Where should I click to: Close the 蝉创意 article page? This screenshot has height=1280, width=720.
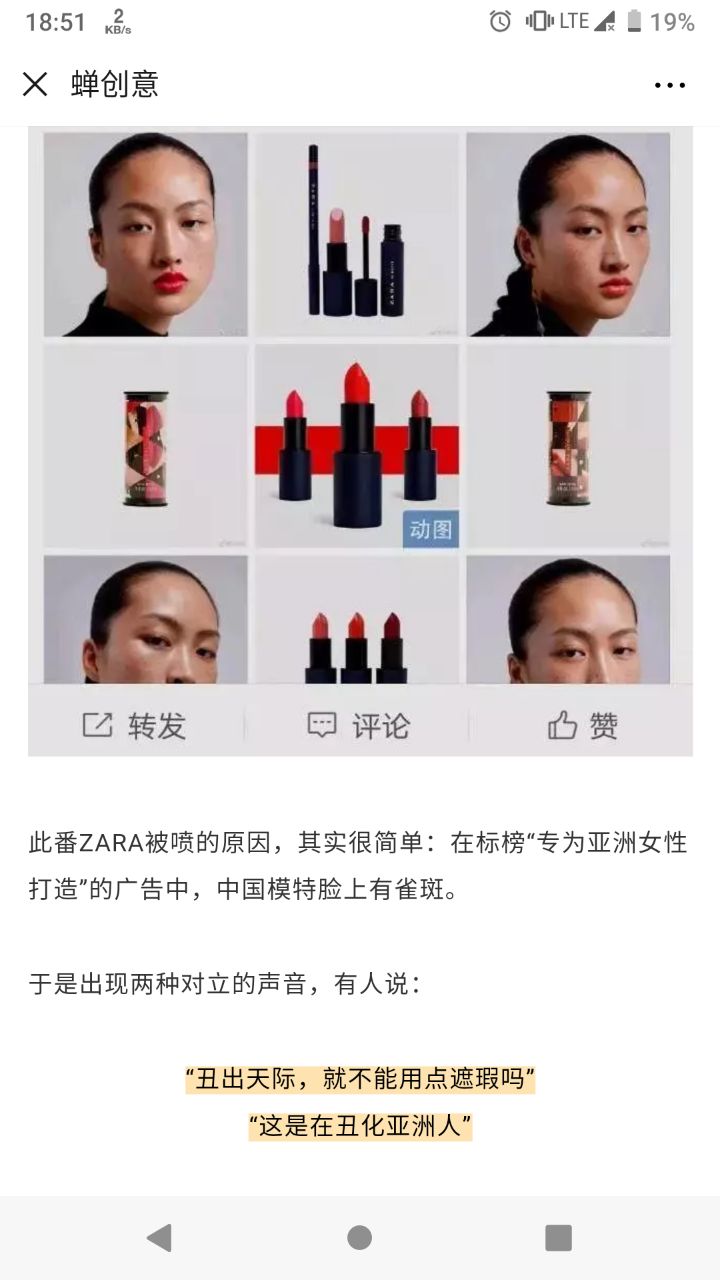[35, 85]
